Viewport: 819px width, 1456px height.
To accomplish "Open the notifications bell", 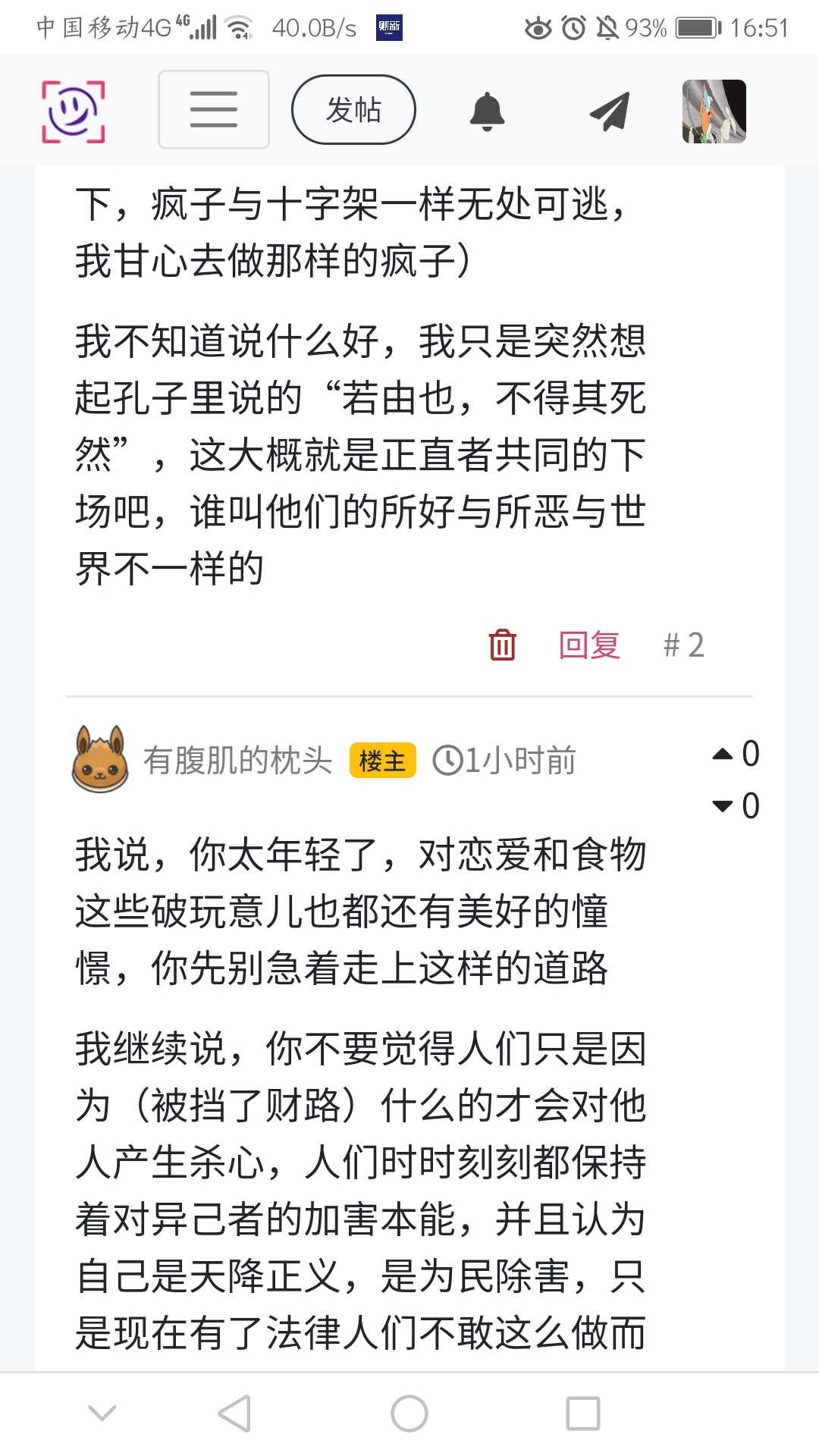I will pyautogui.click(x=487, y=111).
